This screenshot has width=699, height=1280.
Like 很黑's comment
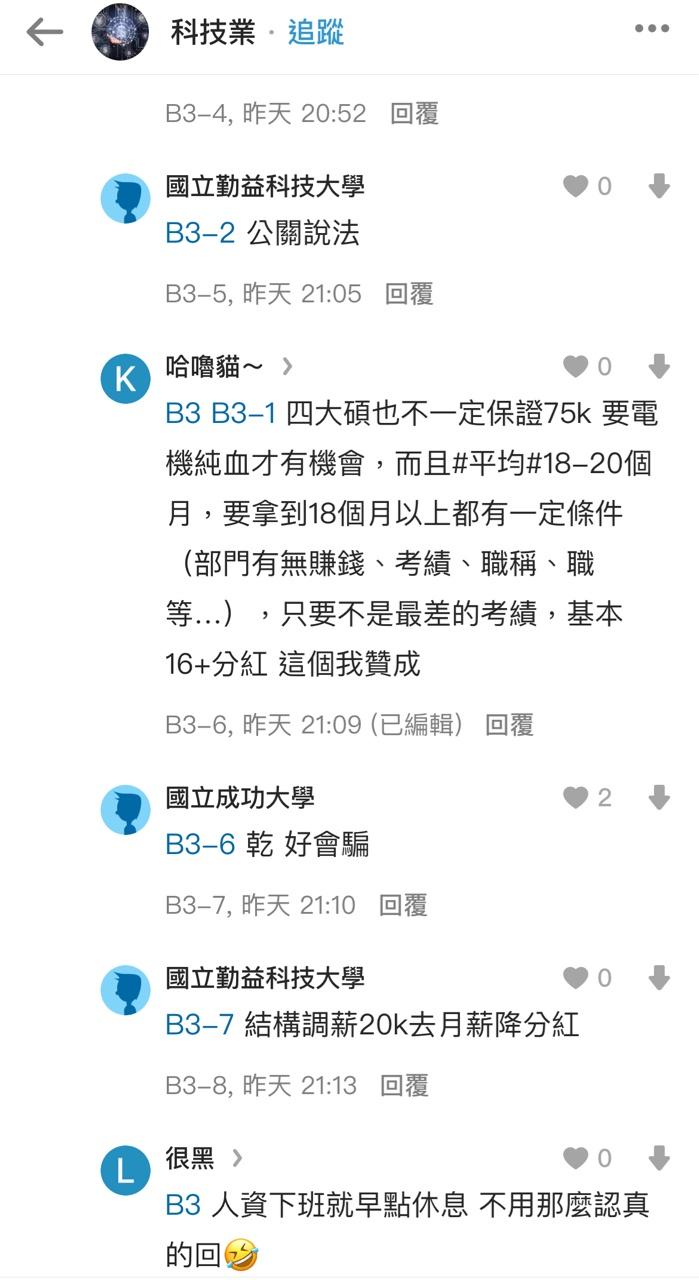(576, 1158)
